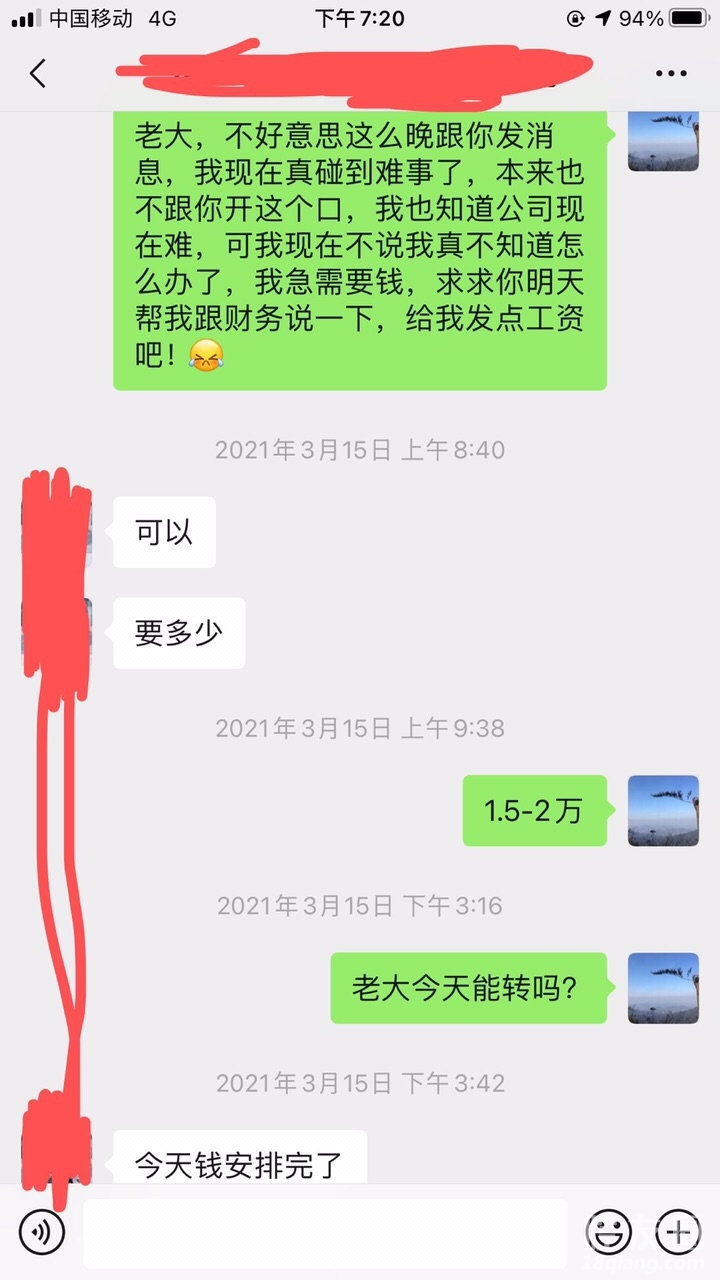The width and height of the screenshot is (720, 1280).
Task: Open sender's avatar beside the "1.5-2万" message
Action: [x=663, y=810]
